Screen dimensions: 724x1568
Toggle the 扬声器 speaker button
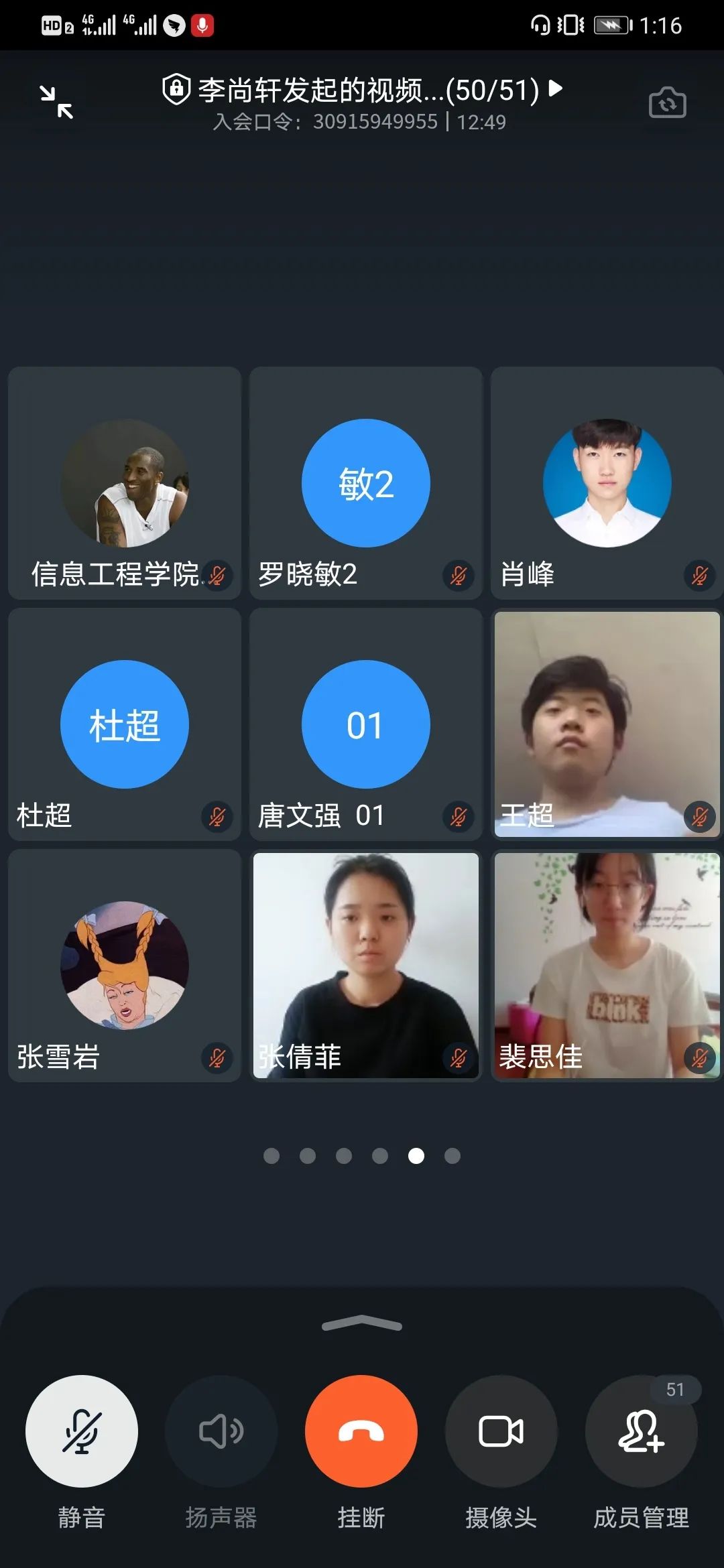(221, 1431)
